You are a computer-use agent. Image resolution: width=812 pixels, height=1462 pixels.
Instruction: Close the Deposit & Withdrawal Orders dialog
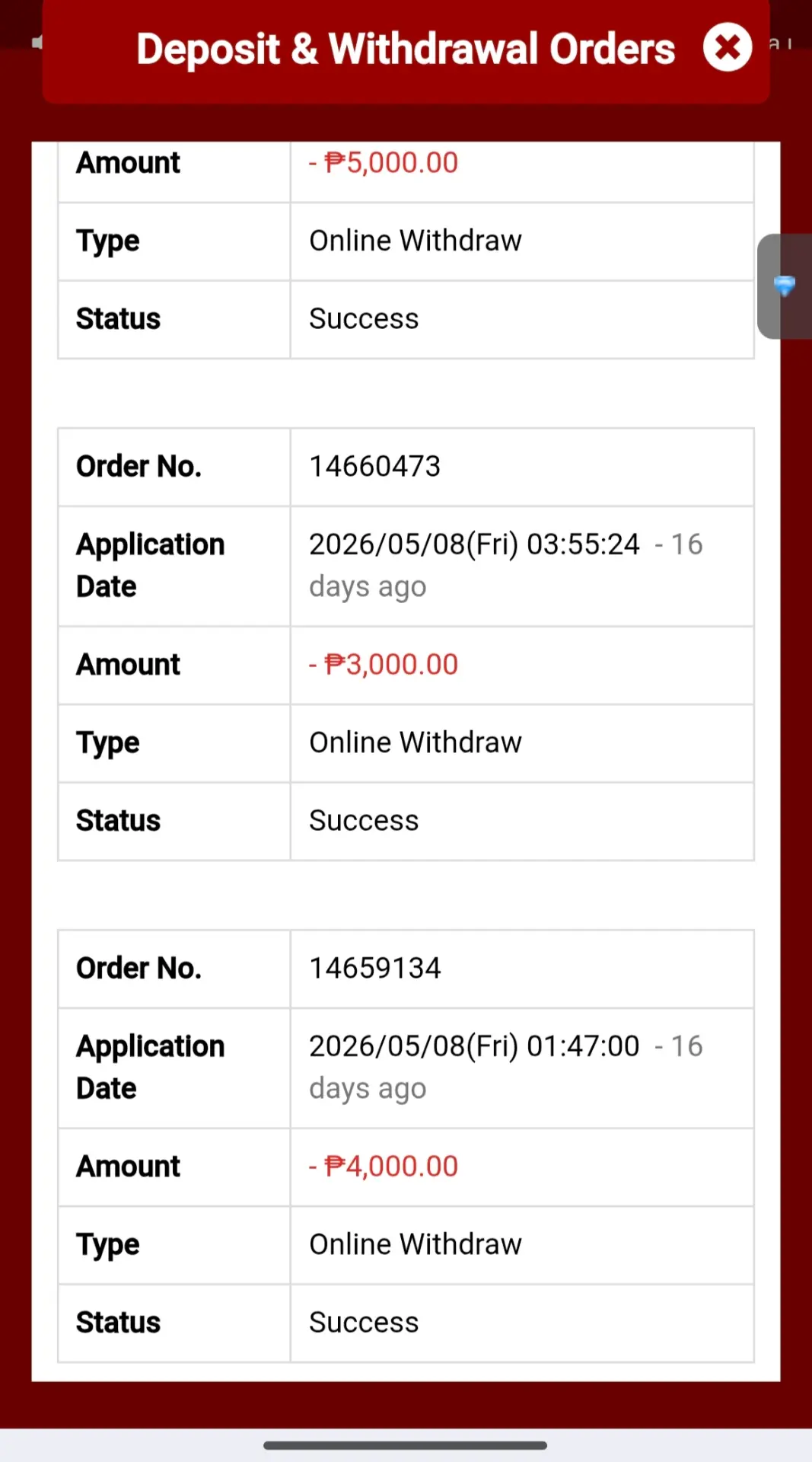pyautogui.click(x=728, y=48)
